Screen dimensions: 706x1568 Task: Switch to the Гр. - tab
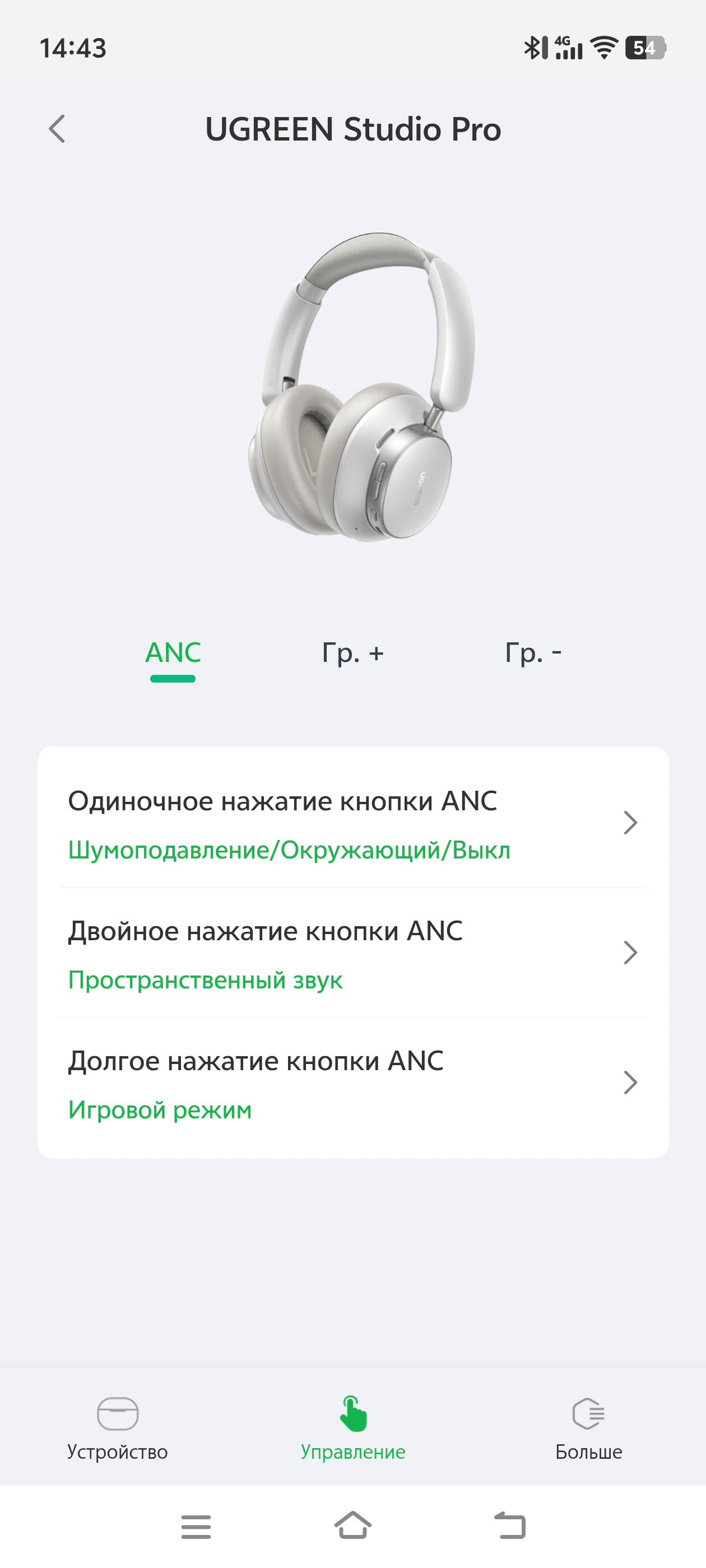[x=533, y=653]
